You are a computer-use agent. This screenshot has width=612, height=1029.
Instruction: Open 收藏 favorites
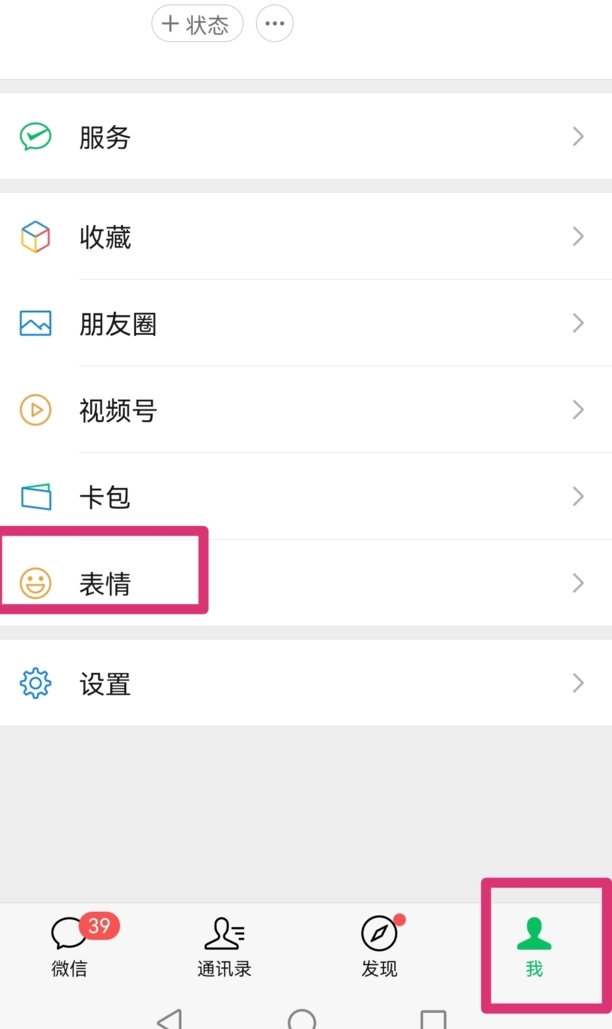point(306,237)
